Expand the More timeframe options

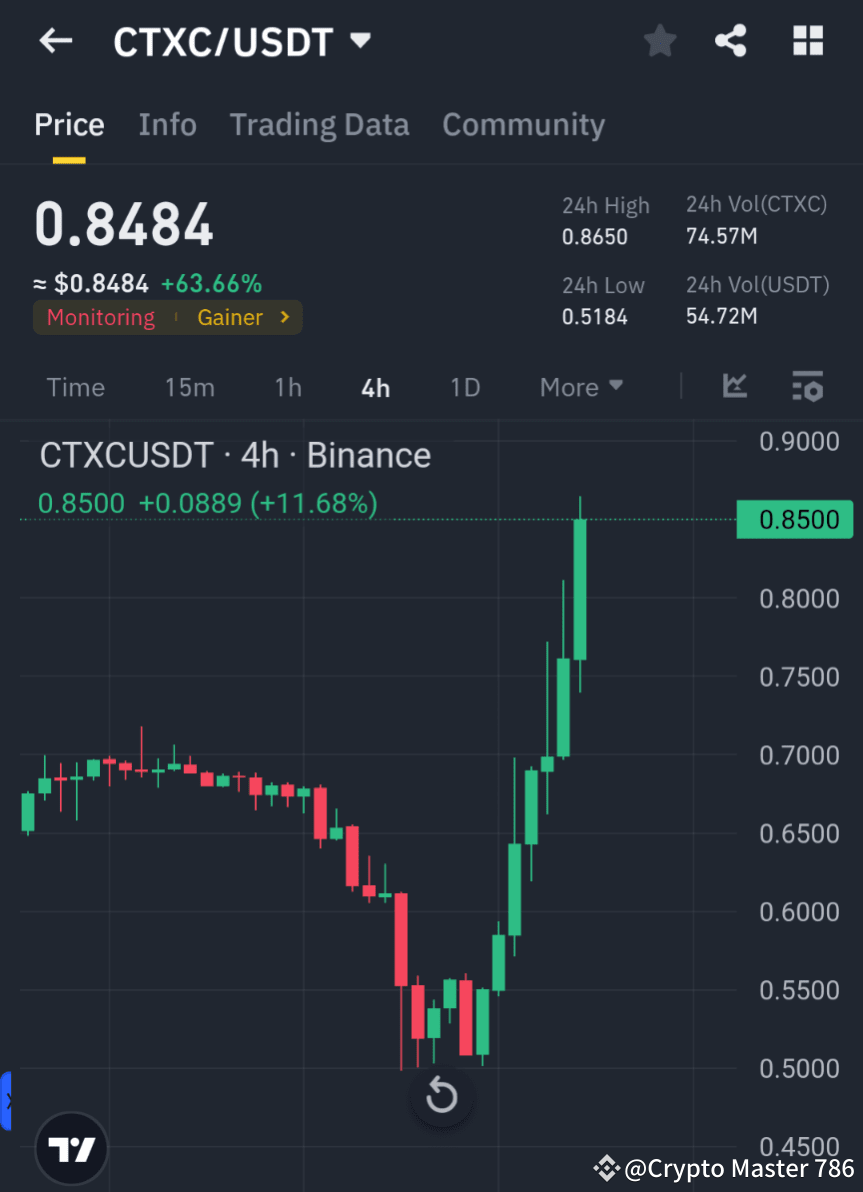pos(581,387)
